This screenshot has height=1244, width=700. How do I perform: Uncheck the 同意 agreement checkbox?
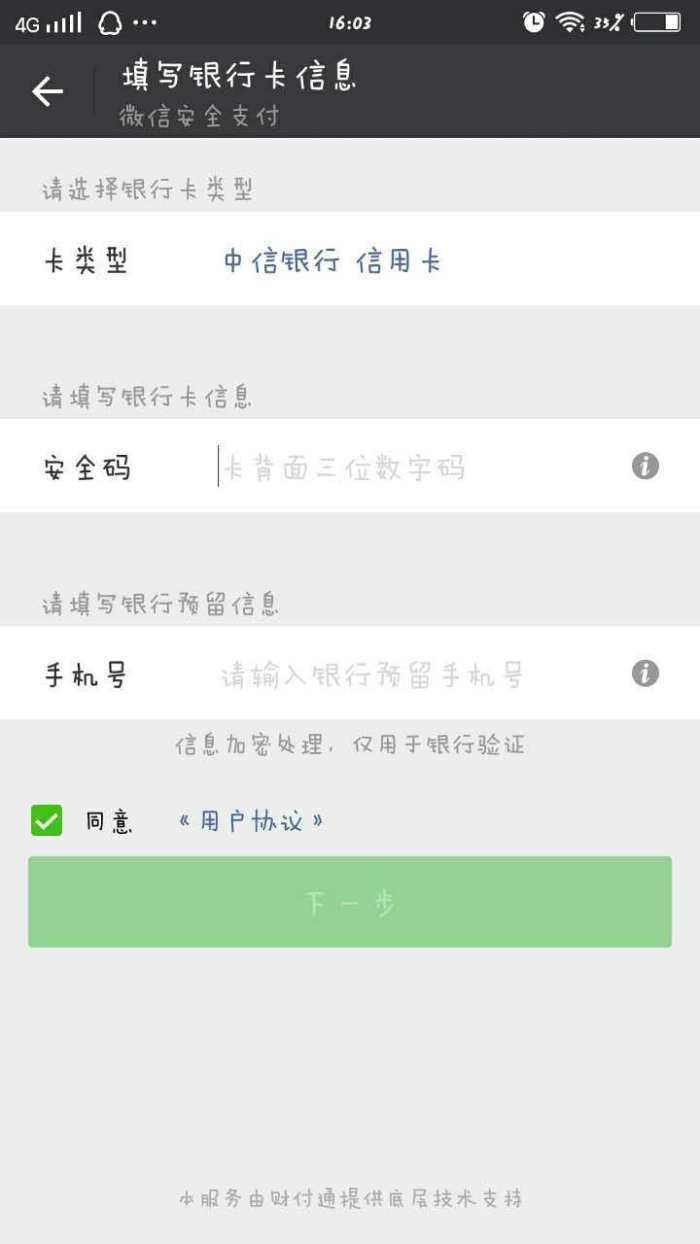coord(47,821)
